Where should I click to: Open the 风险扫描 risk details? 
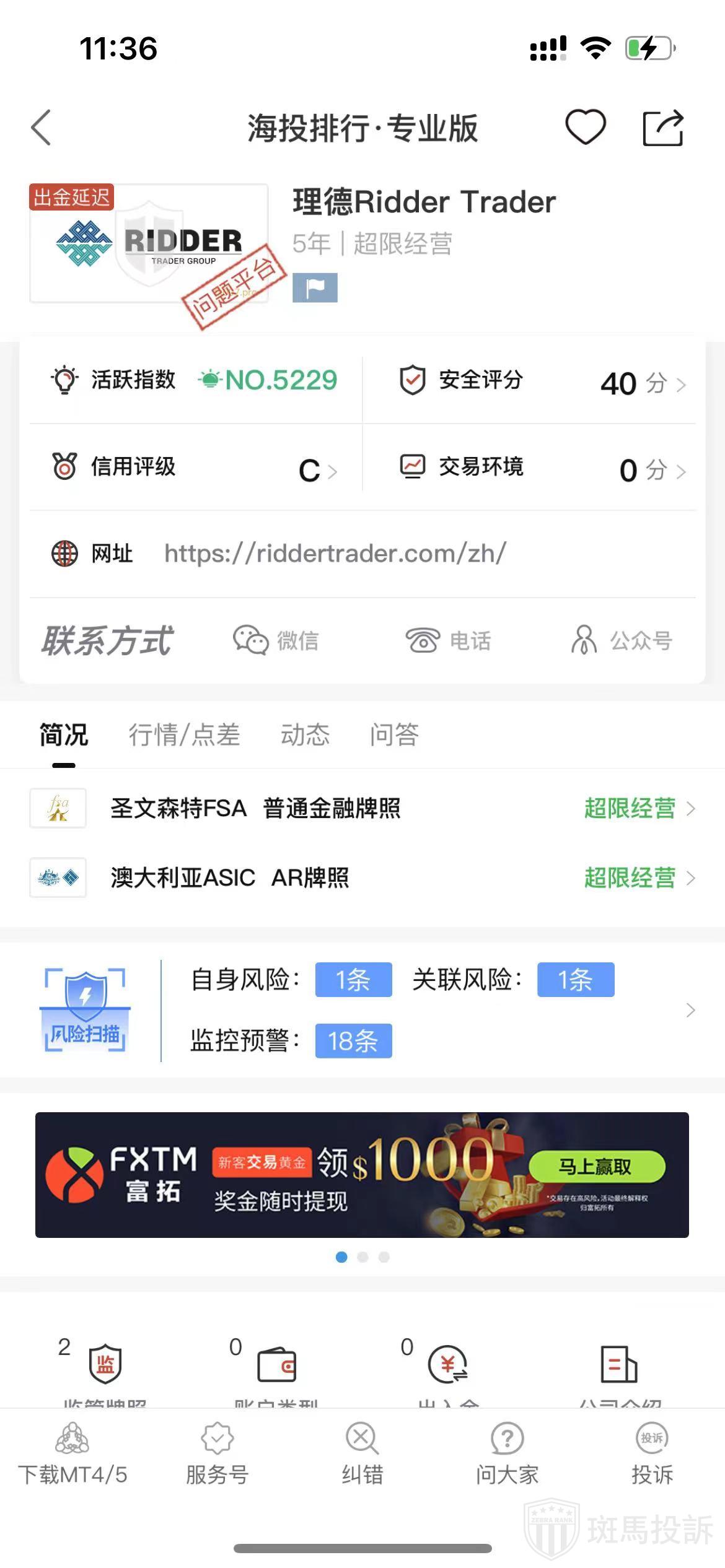[x=362, y=1010]
